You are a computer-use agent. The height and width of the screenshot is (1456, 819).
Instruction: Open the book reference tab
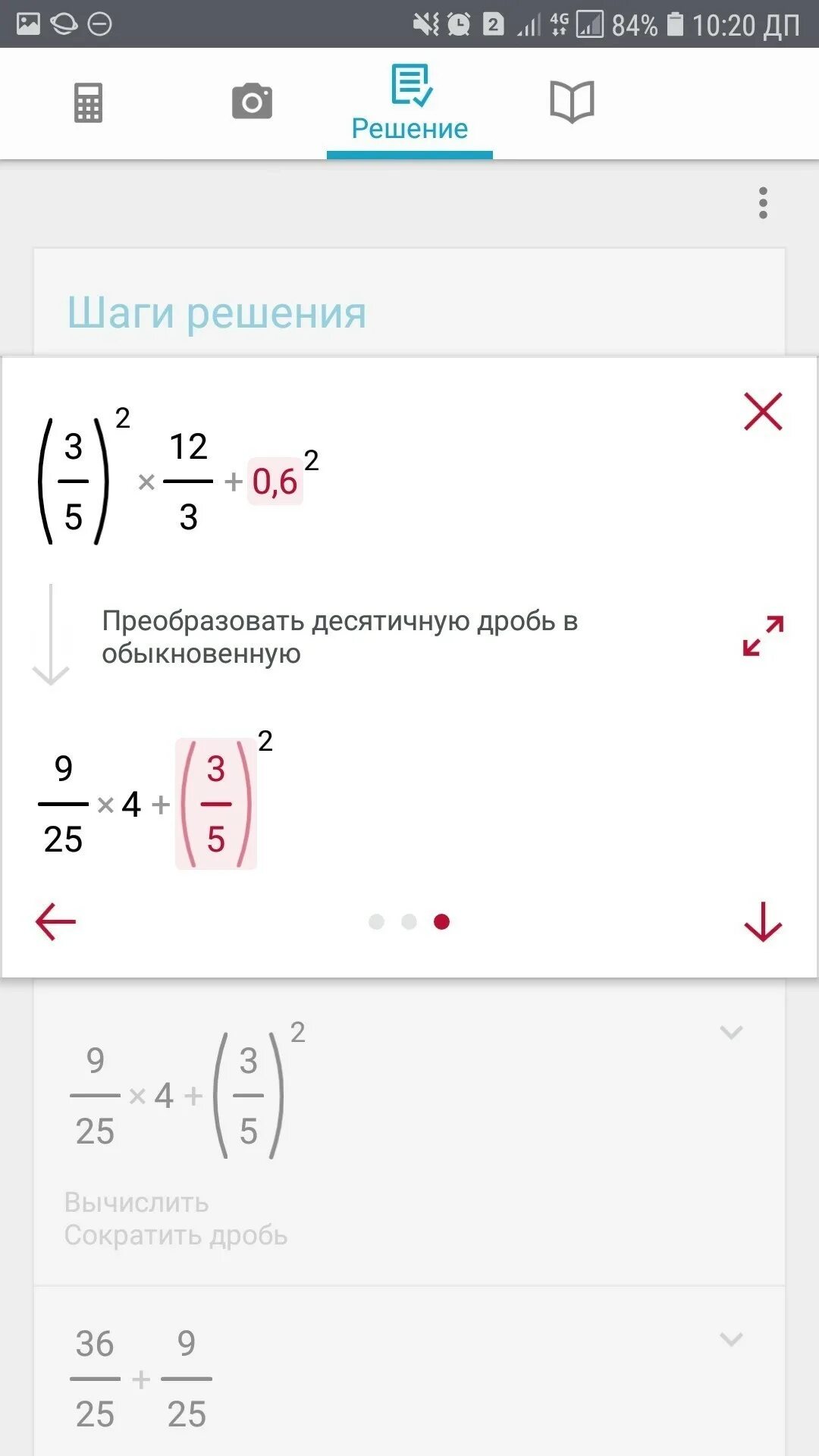572,102
